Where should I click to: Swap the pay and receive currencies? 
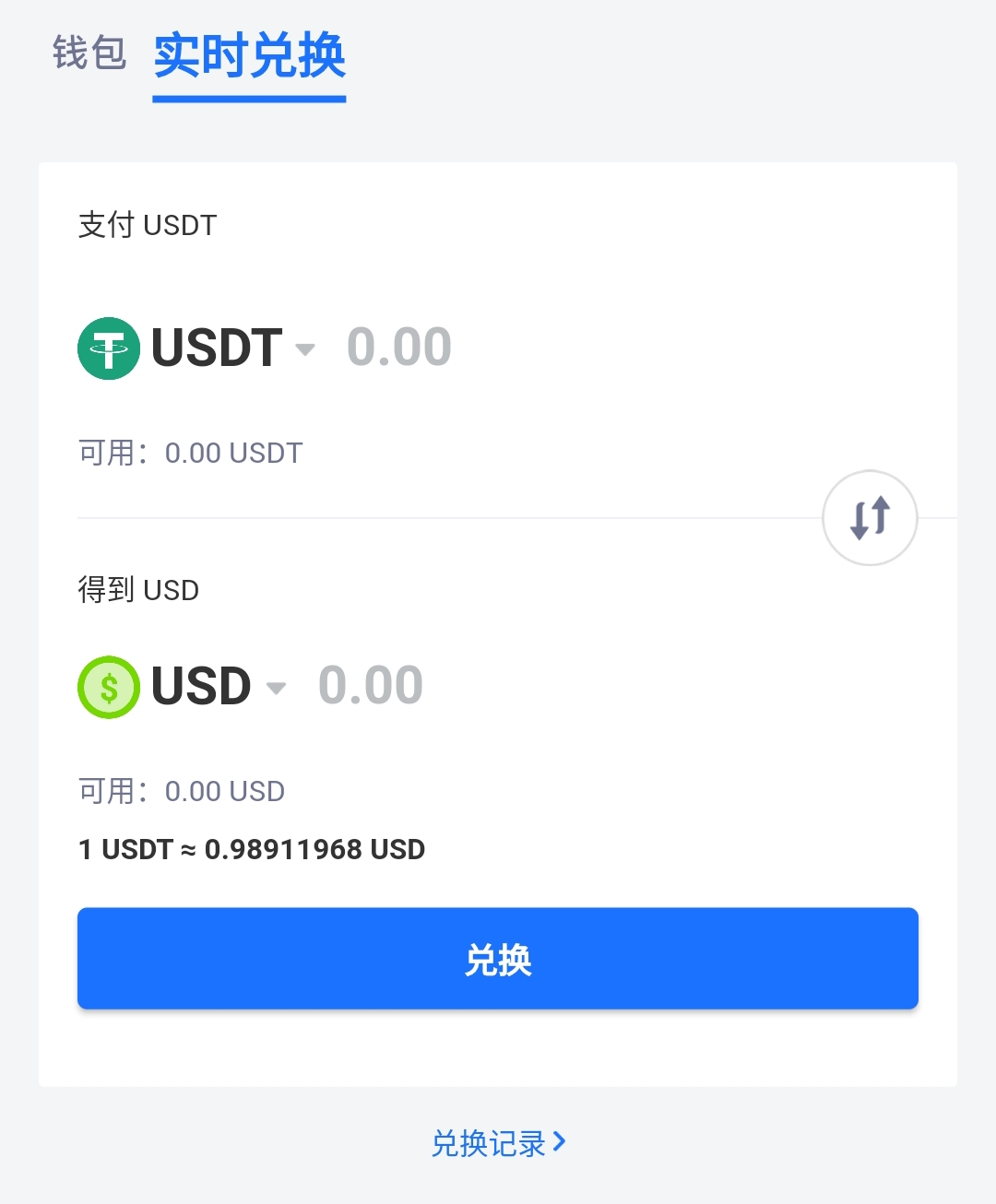[x=870, y=517]
